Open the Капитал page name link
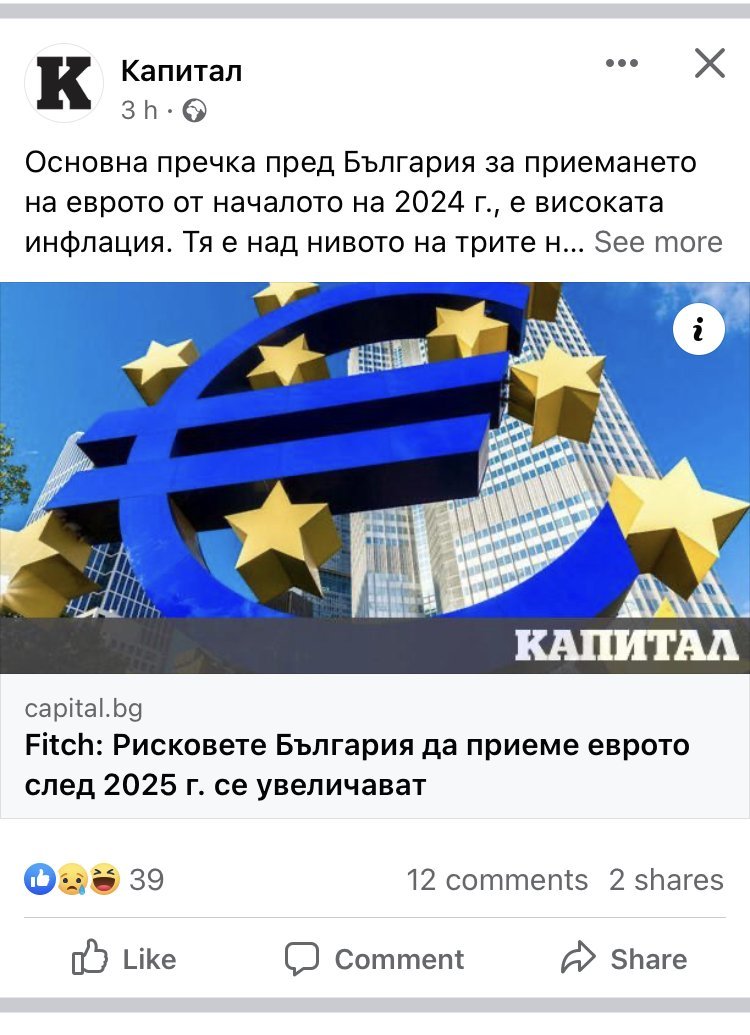The height and width of the screenshot is (1035, 750). (x=181, y=71)
